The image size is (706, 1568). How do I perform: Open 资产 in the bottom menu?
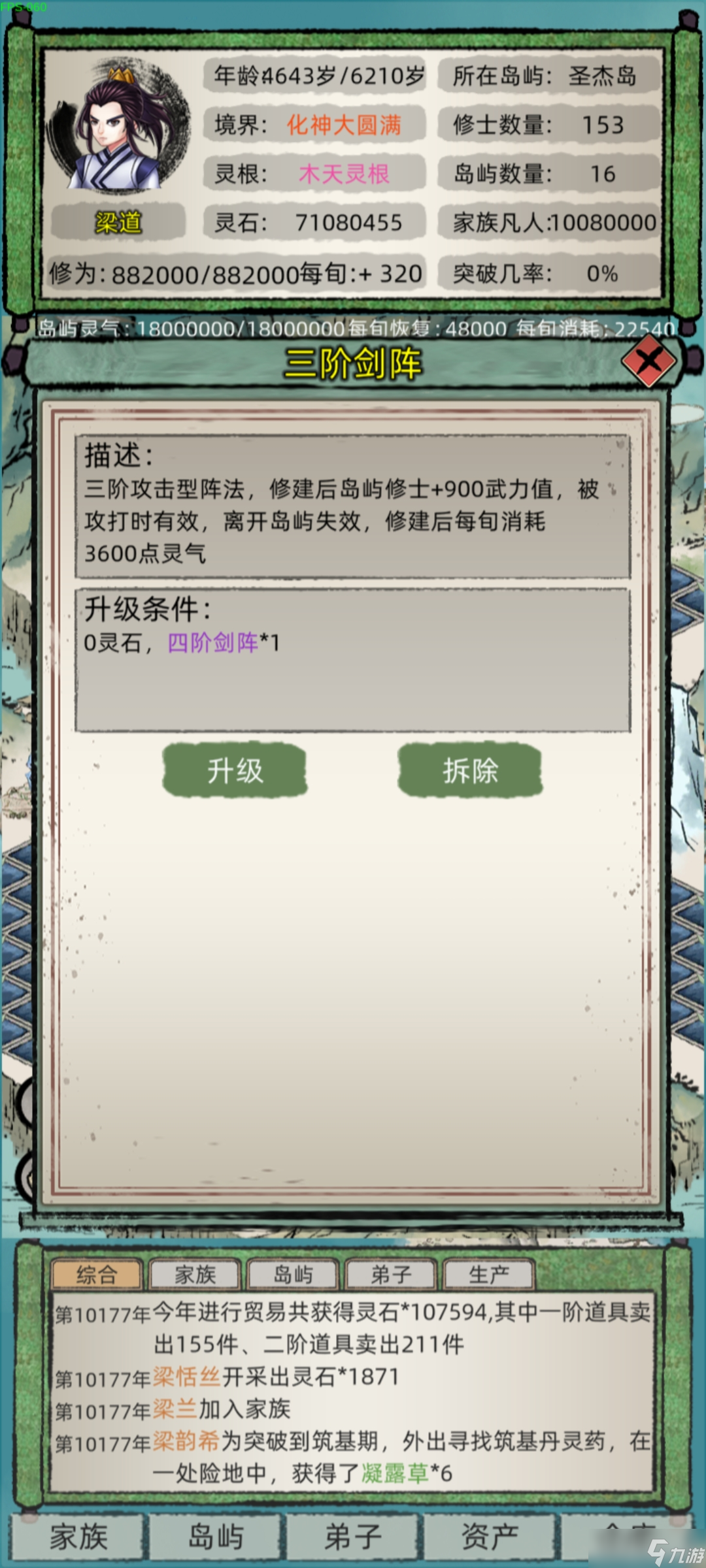(490, 1537)
